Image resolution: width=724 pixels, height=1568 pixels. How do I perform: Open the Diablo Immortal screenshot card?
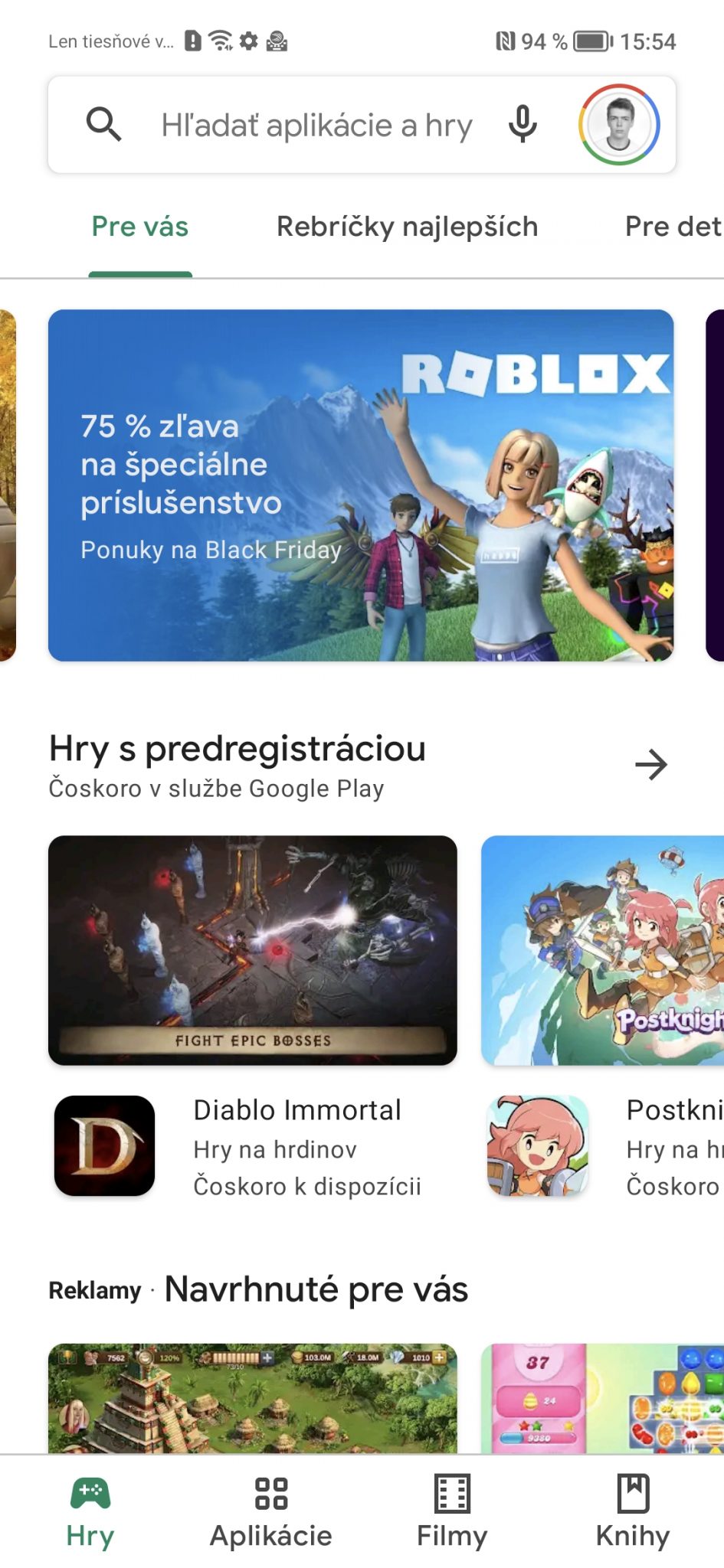tap(253, 950)
